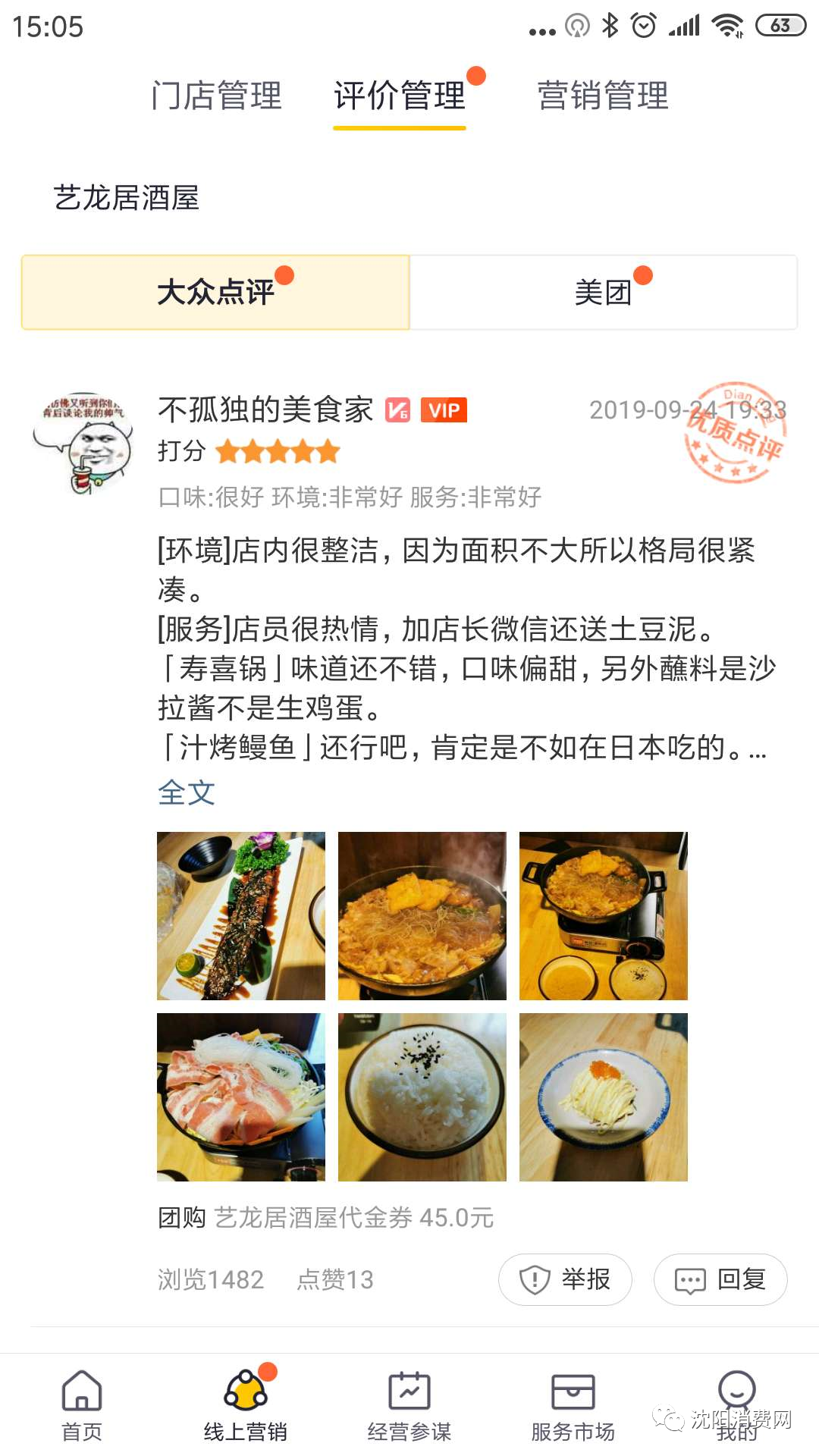Switch to 美团 reviews

pyautogui.click(x=604, y=293)
